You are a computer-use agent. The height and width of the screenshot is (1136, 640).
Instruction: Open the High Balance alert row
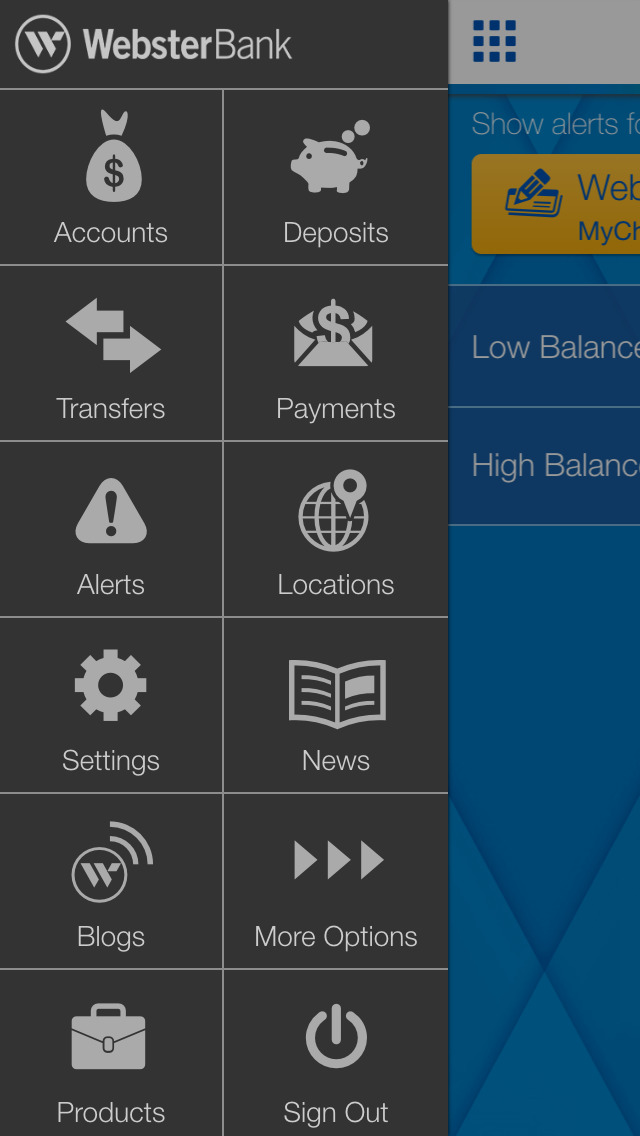click(x=546, y=466)
